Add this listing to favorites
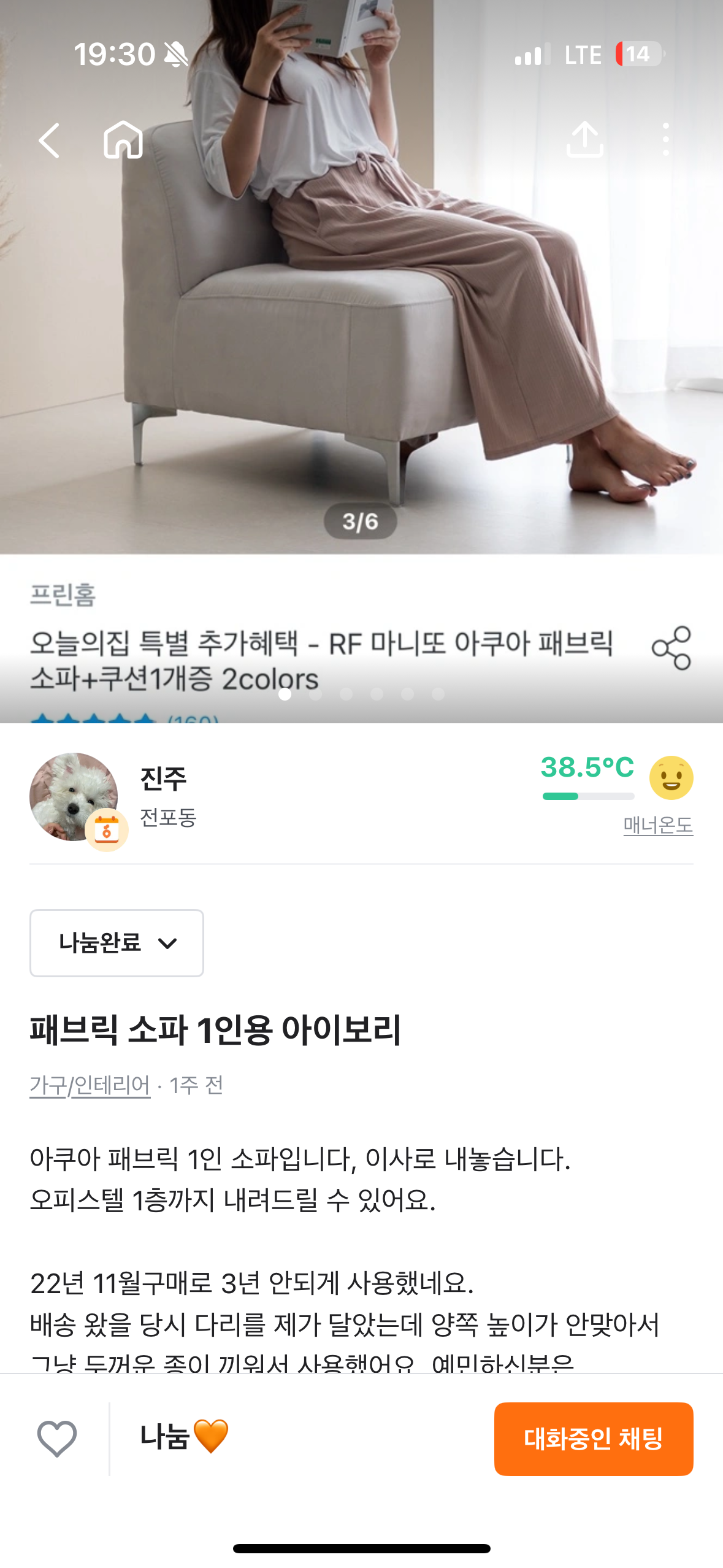 coord(57,1439)
